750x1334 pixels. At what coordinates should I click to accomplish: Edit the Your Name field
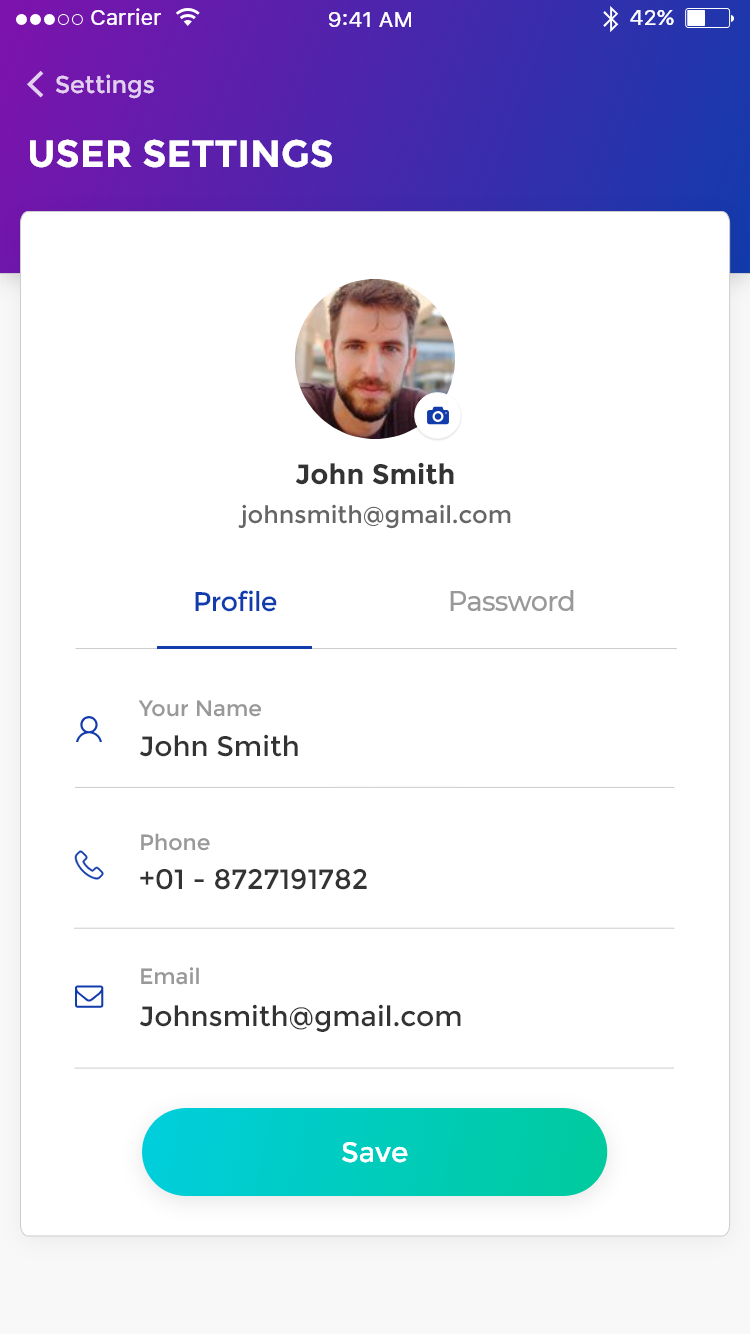(374, 728)
